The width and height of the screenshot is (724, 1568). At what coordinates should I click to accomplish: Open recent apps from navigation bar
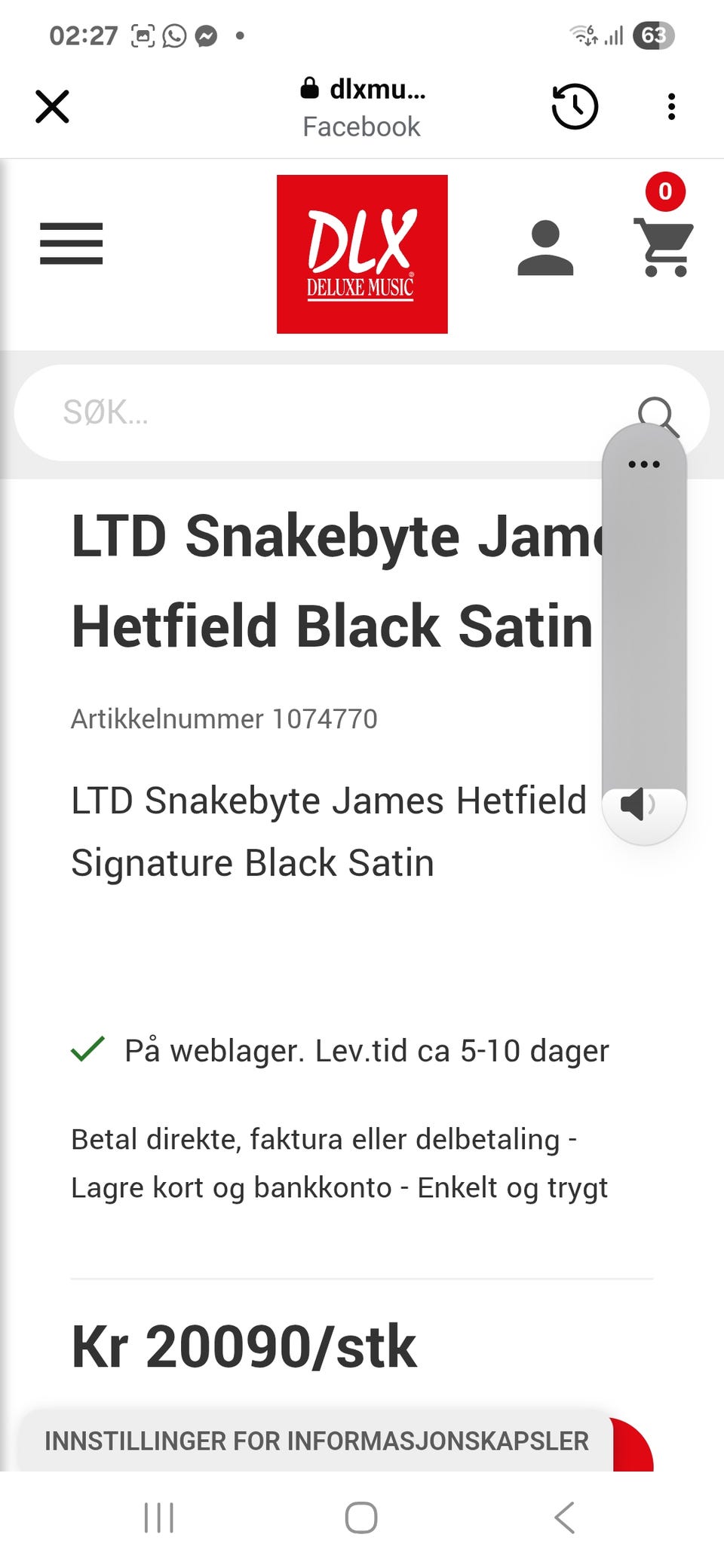(159, 1517)
